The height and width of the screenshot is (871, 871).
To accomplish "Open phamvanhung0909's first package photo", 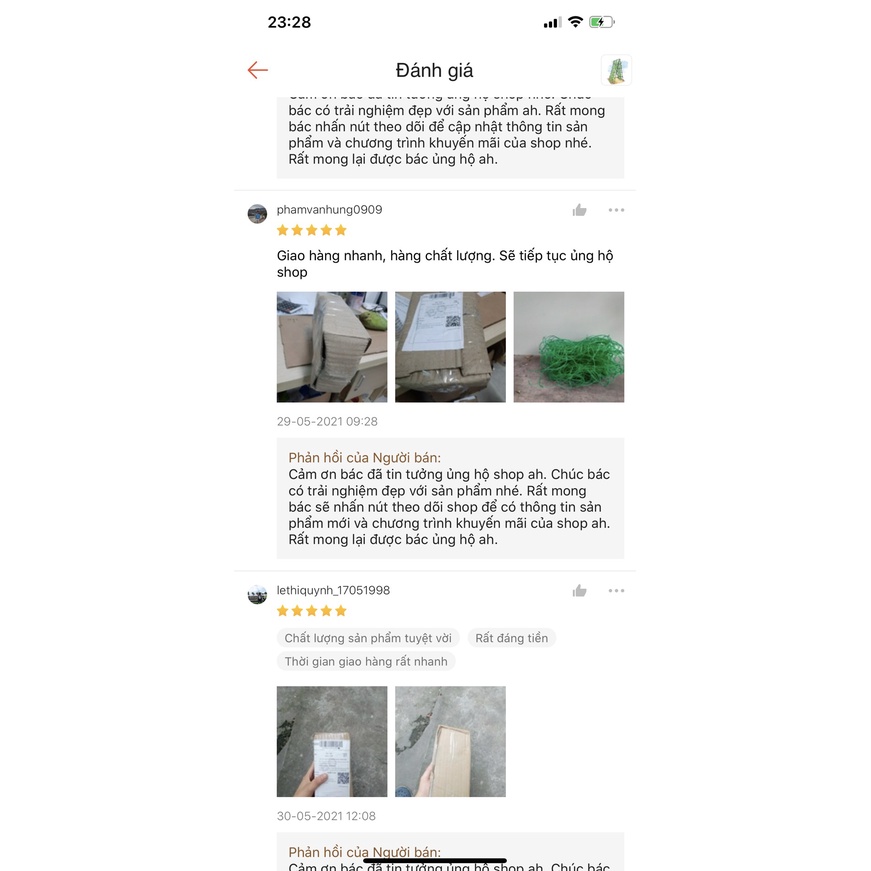I will point(332,347).
